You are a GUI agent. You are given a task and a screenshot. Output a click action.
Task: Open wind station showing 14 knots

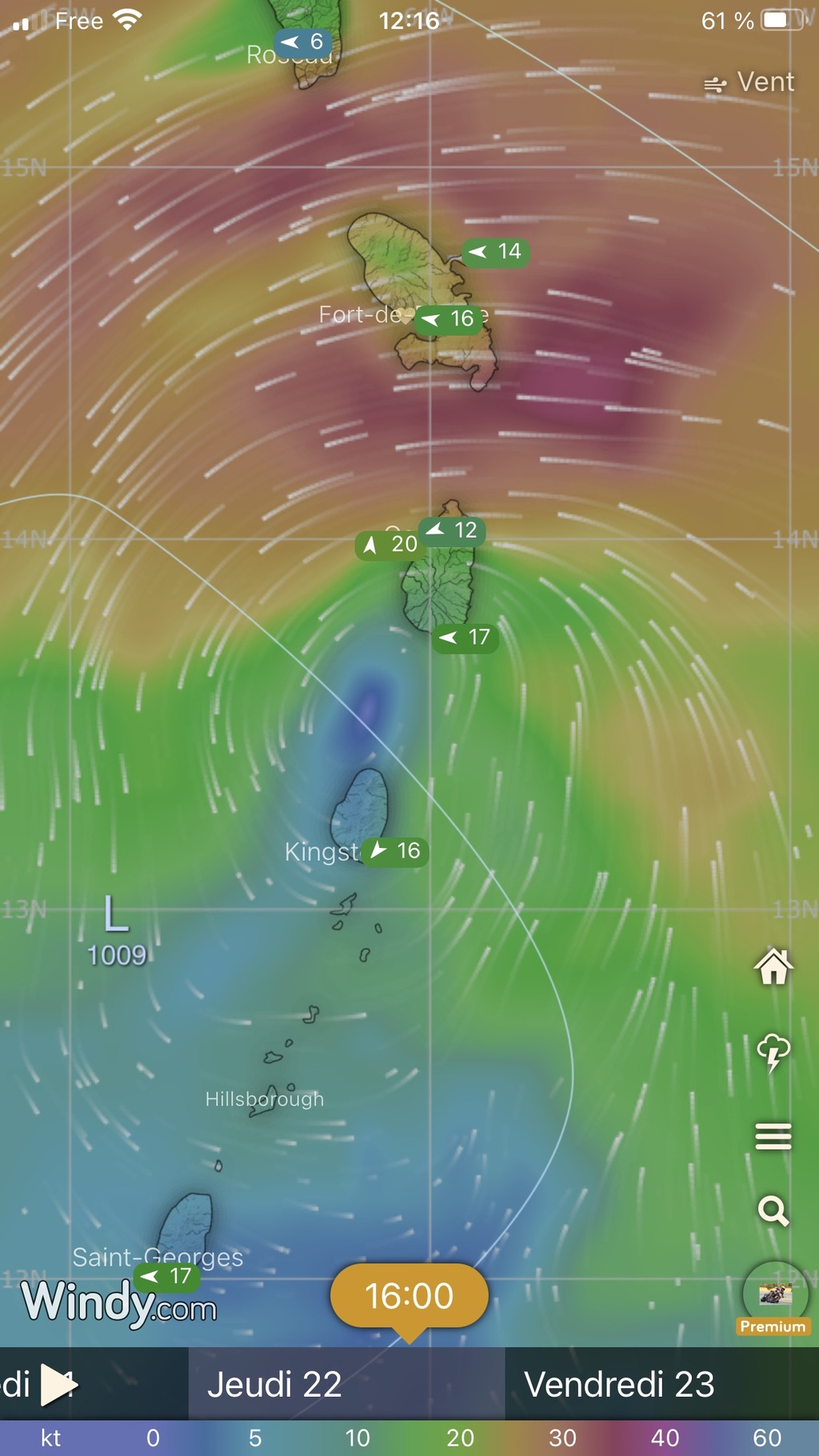pyautogui.click(x=496, y=252)
